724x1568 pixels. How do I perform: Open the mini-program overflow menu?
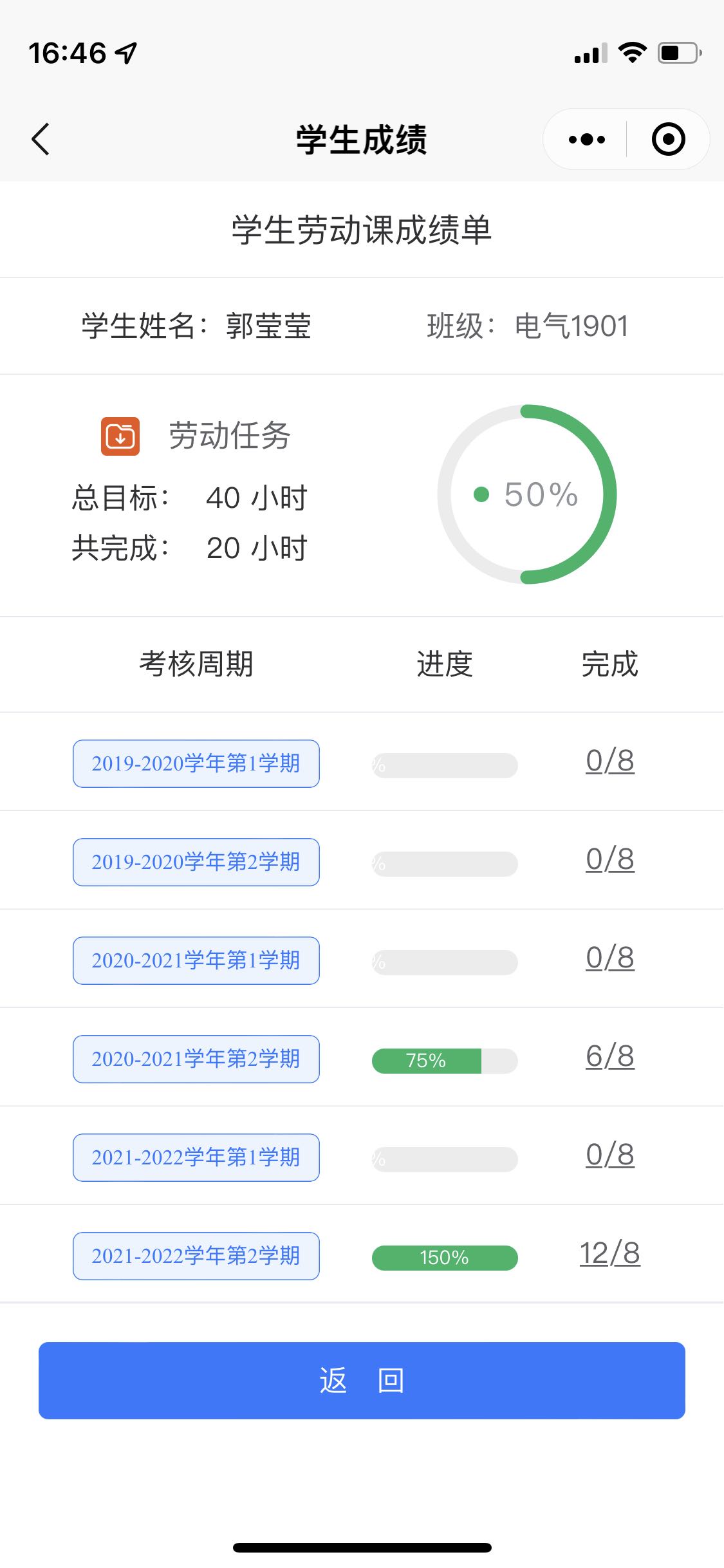click(x=586, y=139)
